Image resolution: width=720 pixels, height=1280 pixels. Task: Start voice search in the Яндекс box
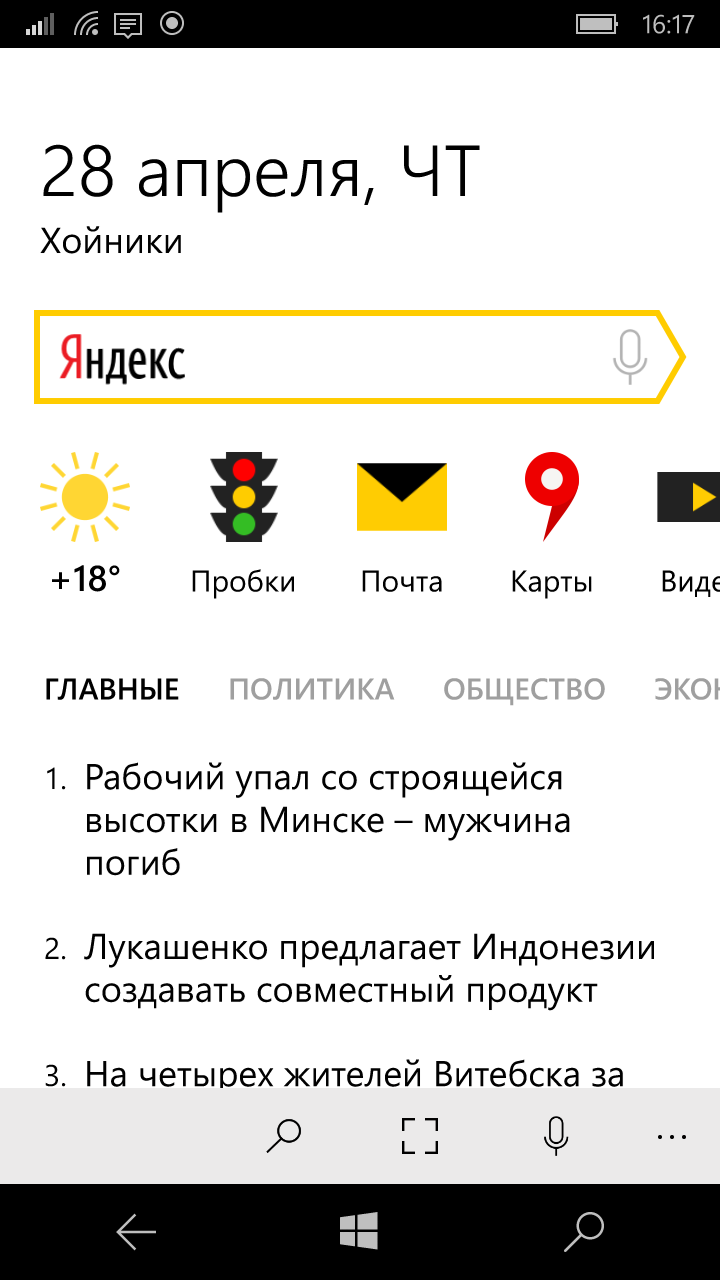coord(630,357)
